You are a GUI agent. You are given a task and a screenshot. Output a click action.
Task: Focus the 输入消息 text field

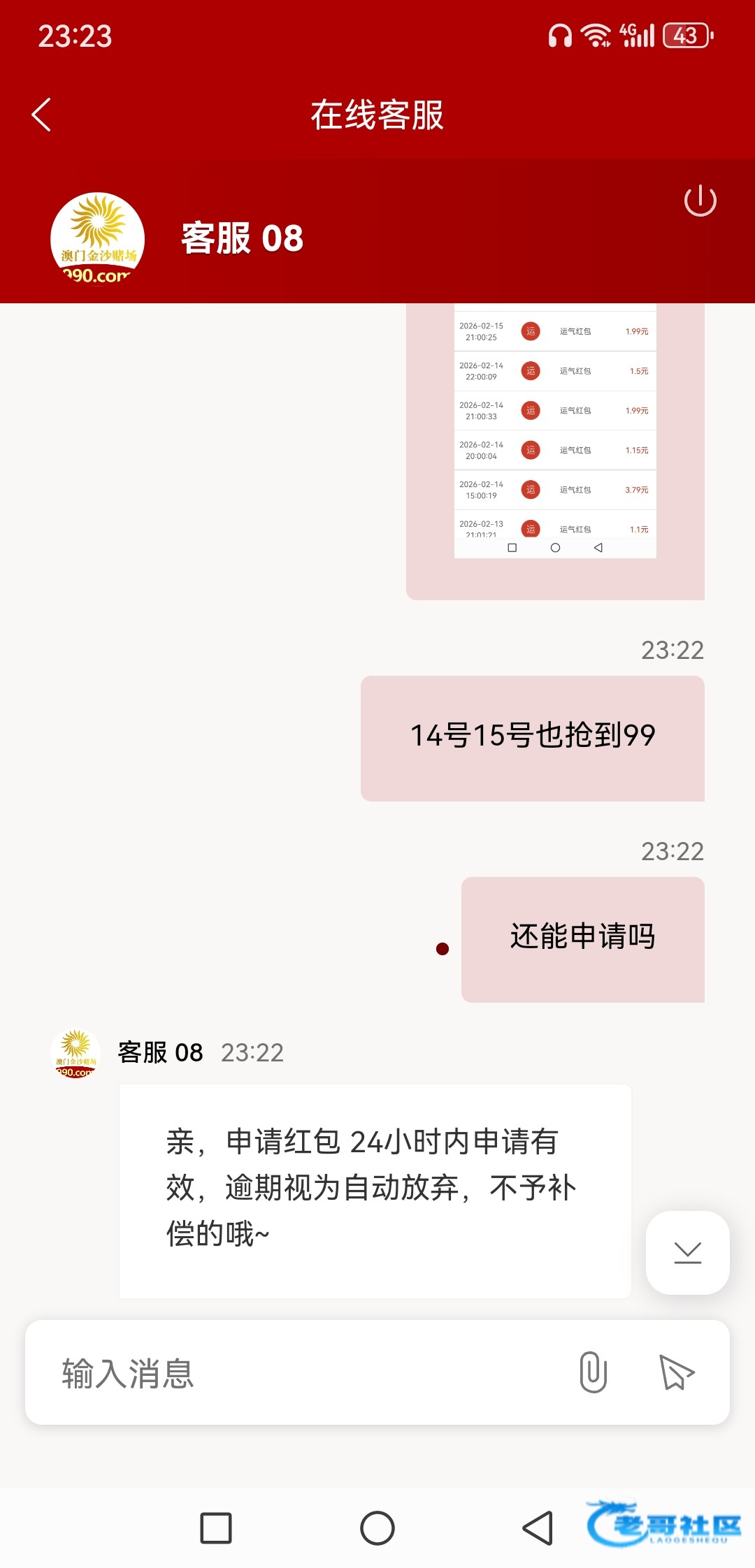tap(301, 1373)
